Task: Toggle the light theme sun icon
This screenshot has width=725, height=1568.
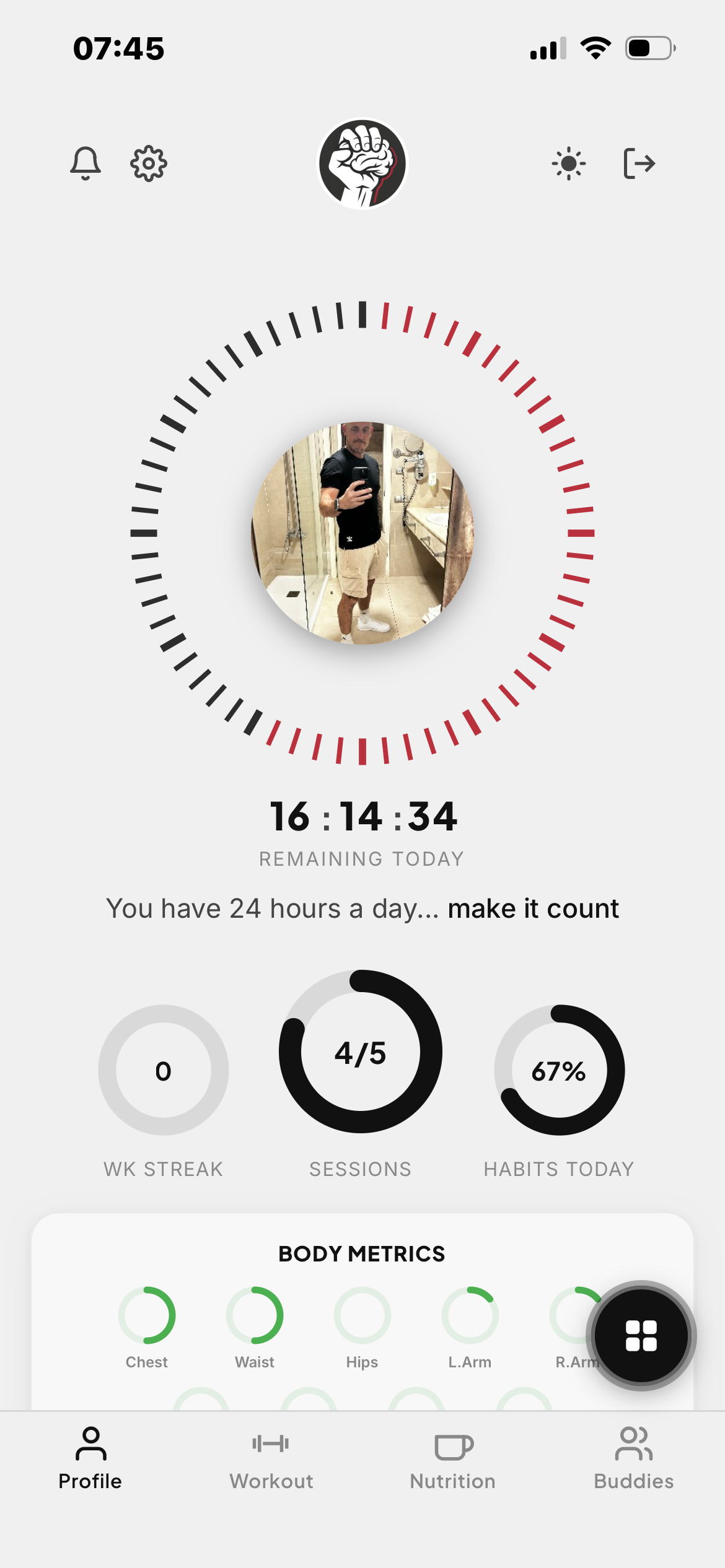Action: click(569, 163)
